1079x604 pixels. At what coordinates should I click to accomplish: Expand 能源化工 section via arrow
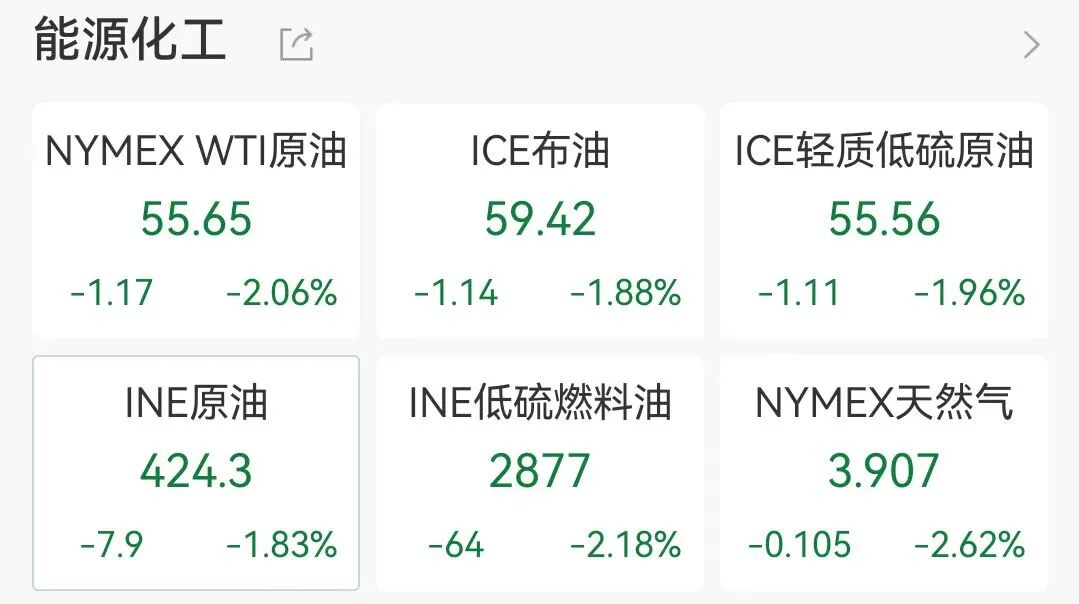(1032, 45)
